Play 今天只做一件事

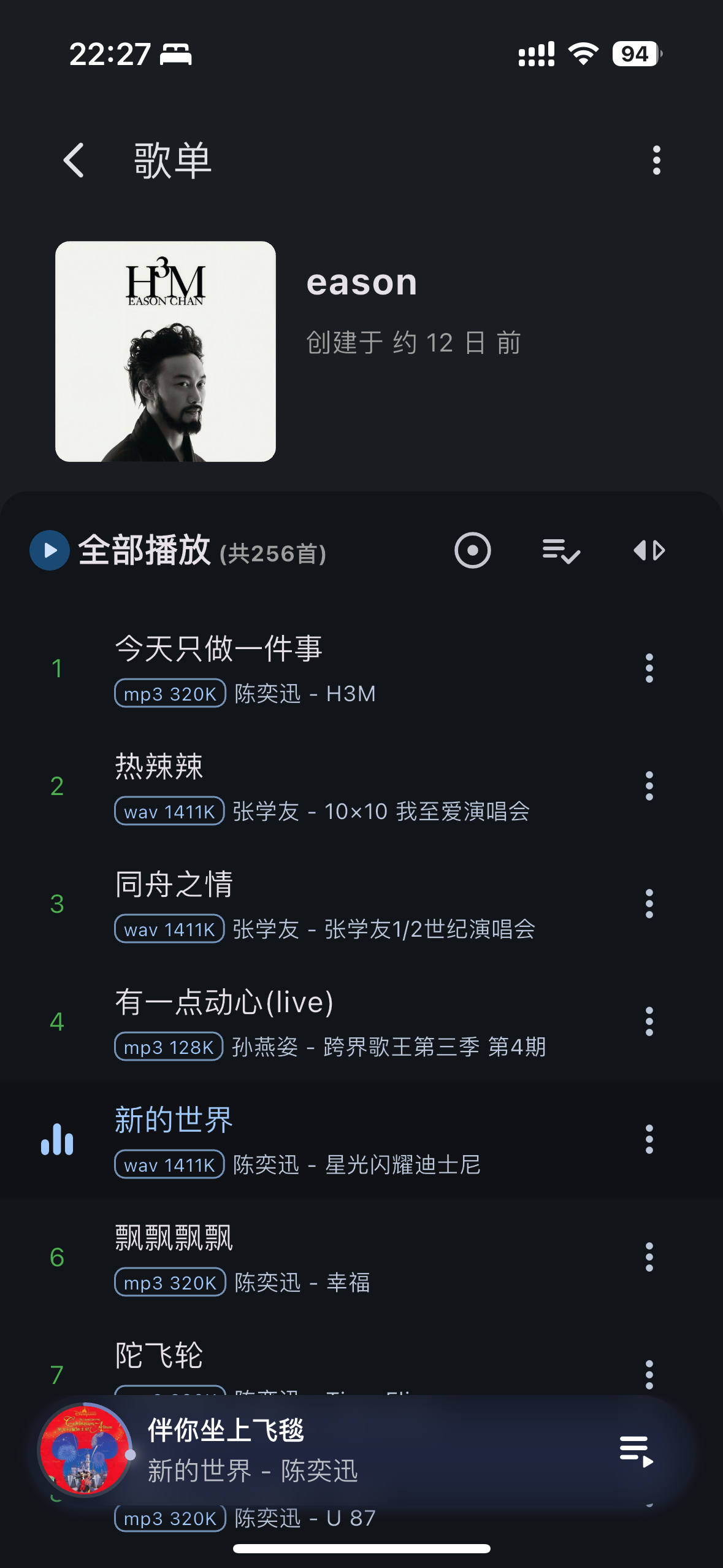pyautogui.click(x=307, y=668)
